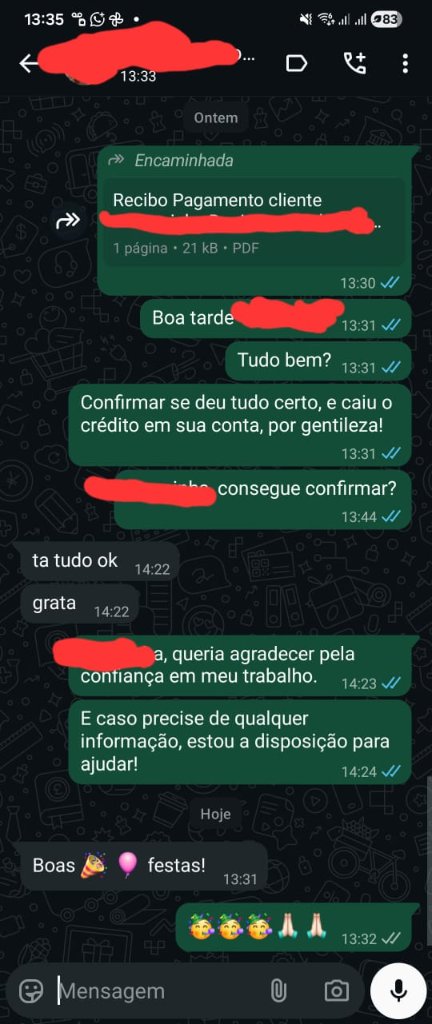Open the three-dot overflow menu
The image size is (432, 1024).
(405, 63)
